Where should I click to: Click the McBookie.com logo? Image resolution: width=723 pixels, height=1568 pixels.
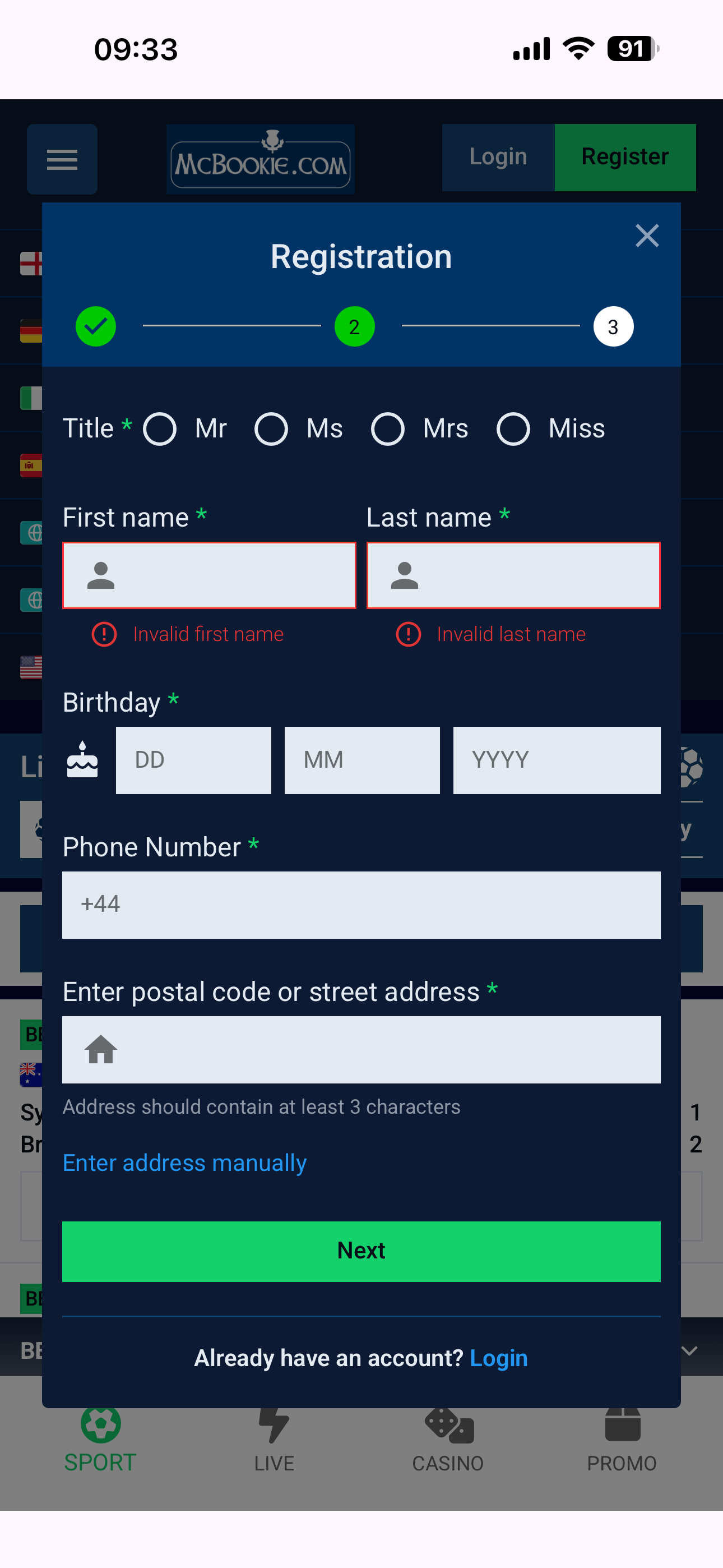click(260, 159)
